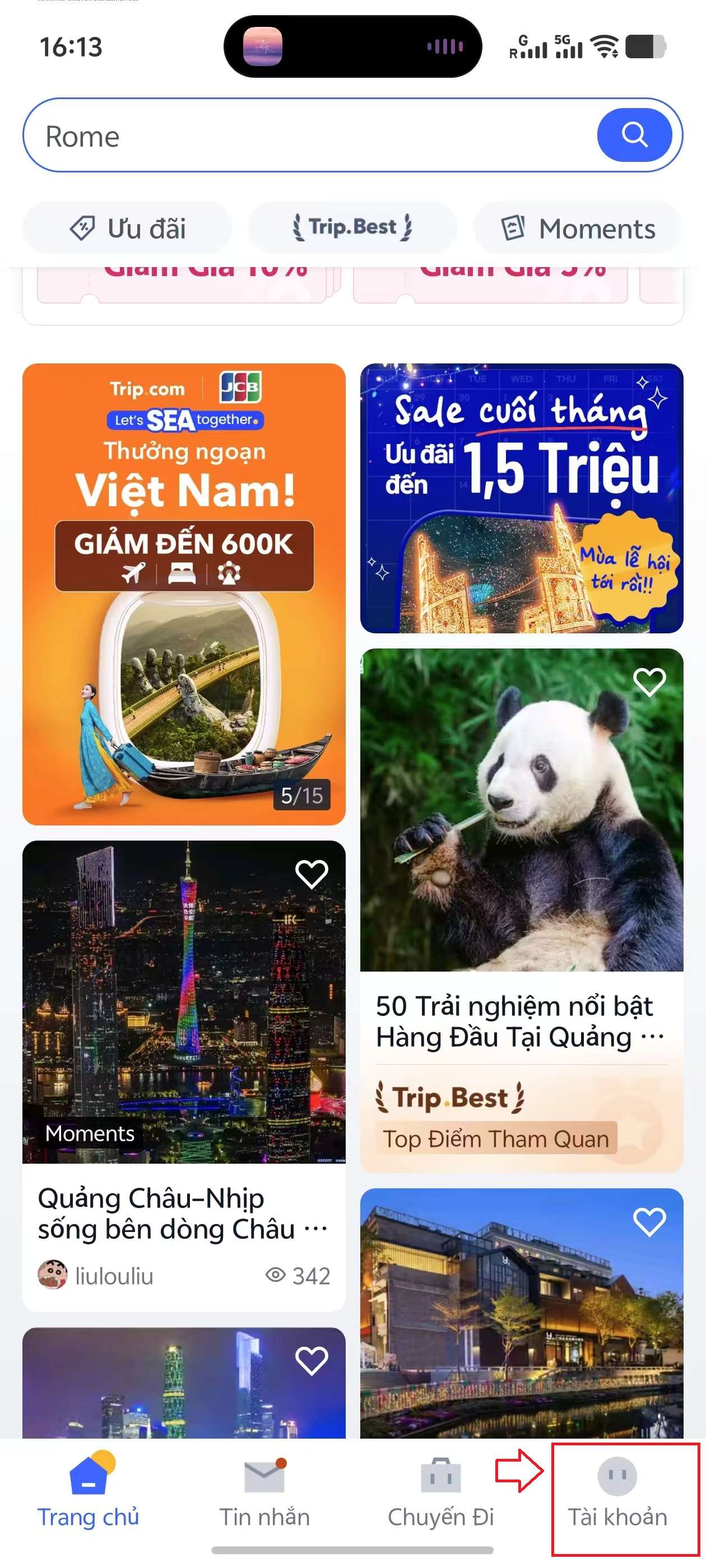Switch to the Trang chủ tab

89,1491
